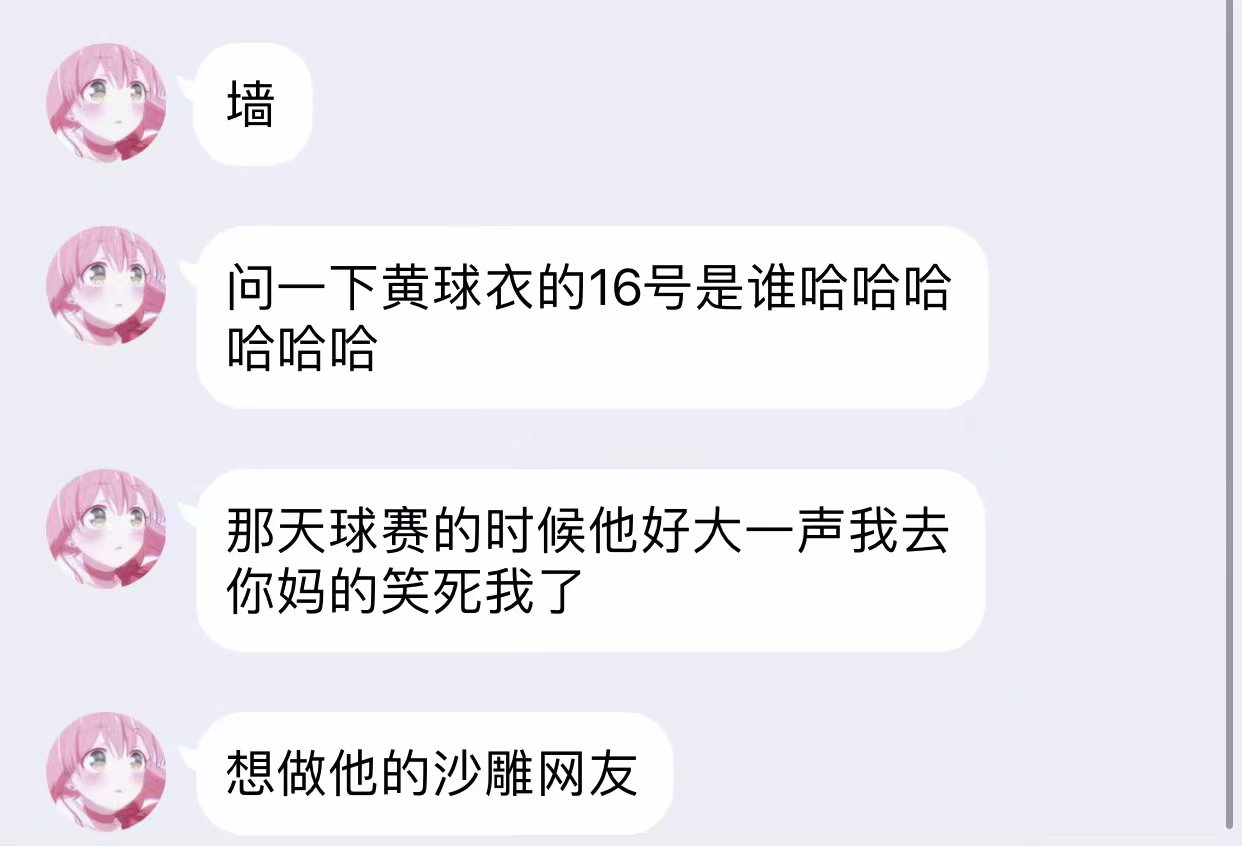Open sender's avatar beside the 墙 message
1242x846 pixels.
pyautogui.click(x=107, y=103)
